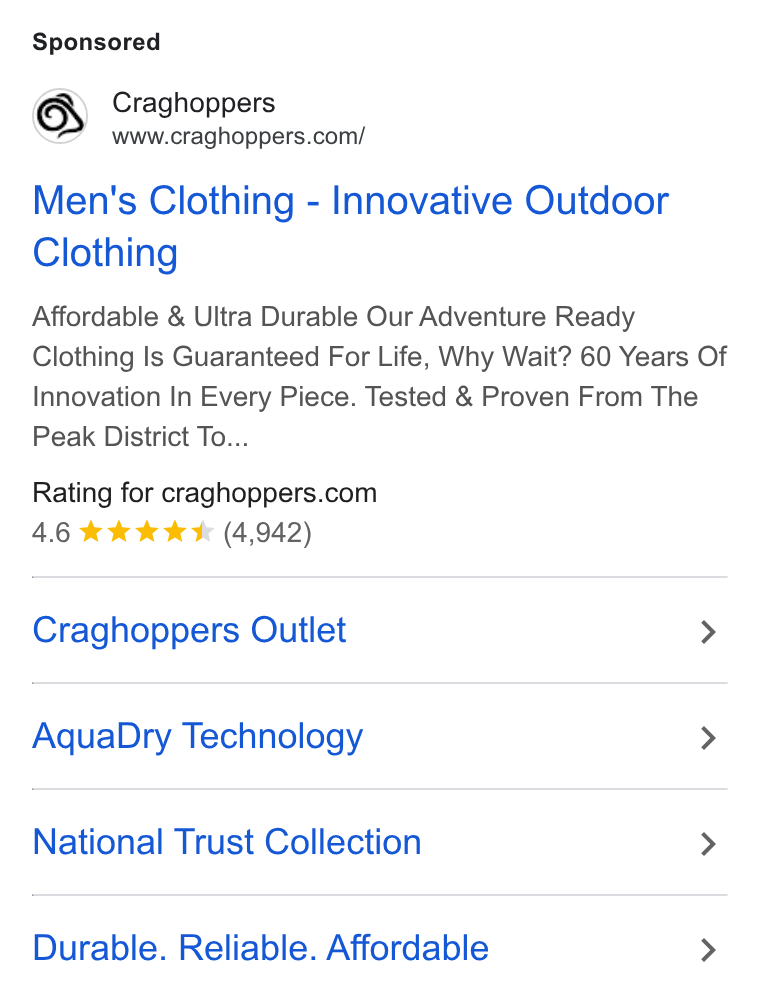Open the National Trust Collection sitelink
760x1000 pixels.
tap(380, 842)
